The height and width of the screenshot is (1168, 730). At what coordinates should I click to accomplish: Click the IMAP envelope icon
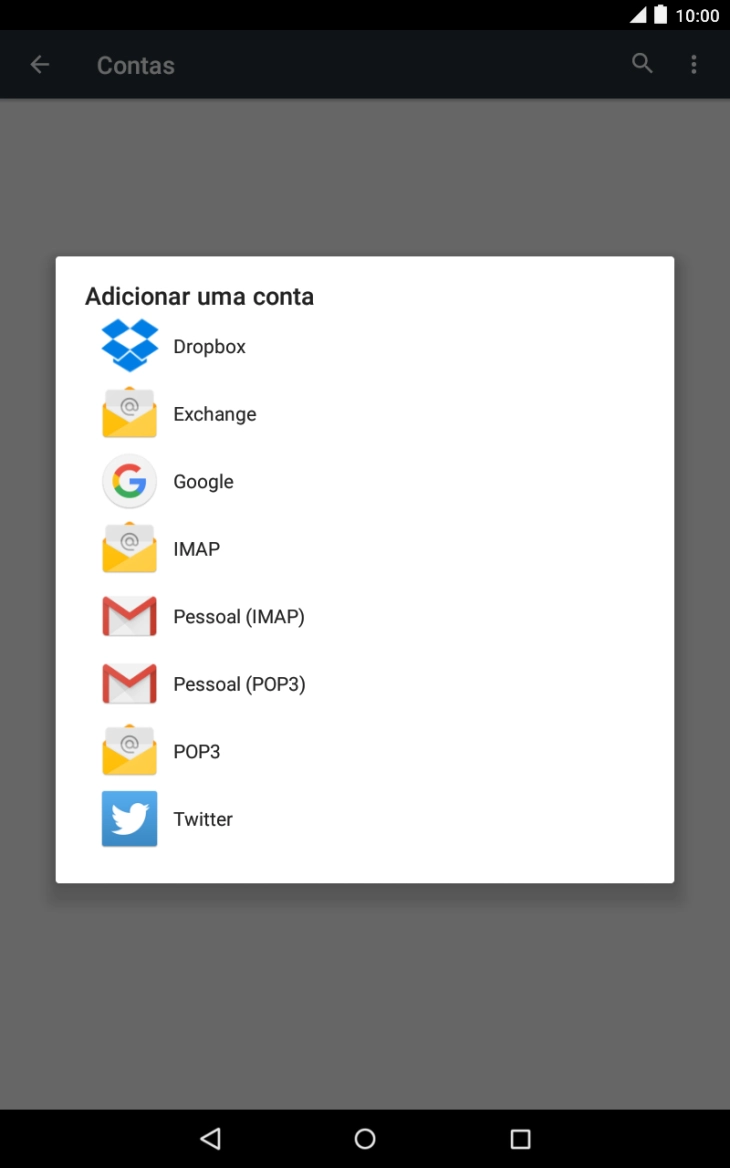click(x=129, y=548)
